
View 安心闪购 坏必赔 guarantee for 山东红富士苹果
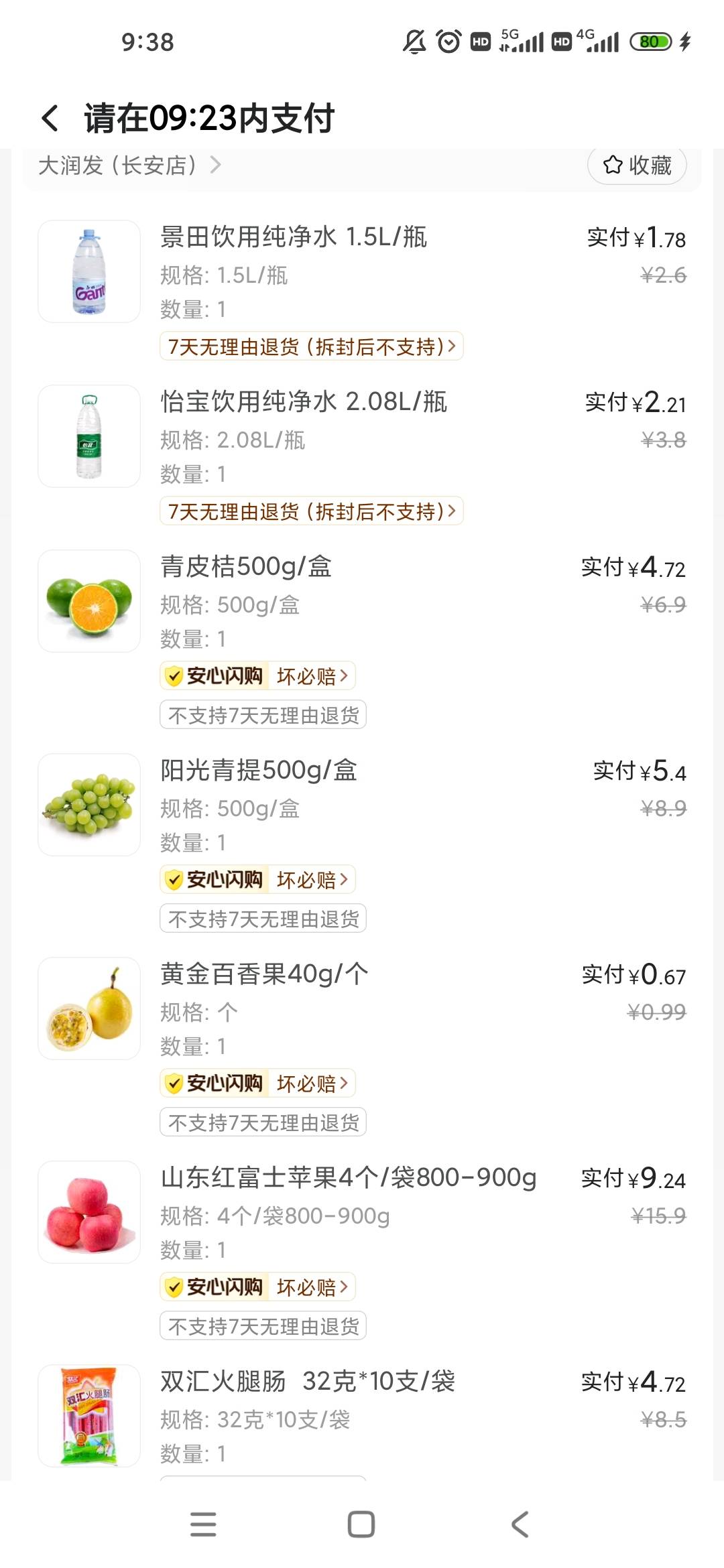pyautogui.click(x=257, y=1287)
